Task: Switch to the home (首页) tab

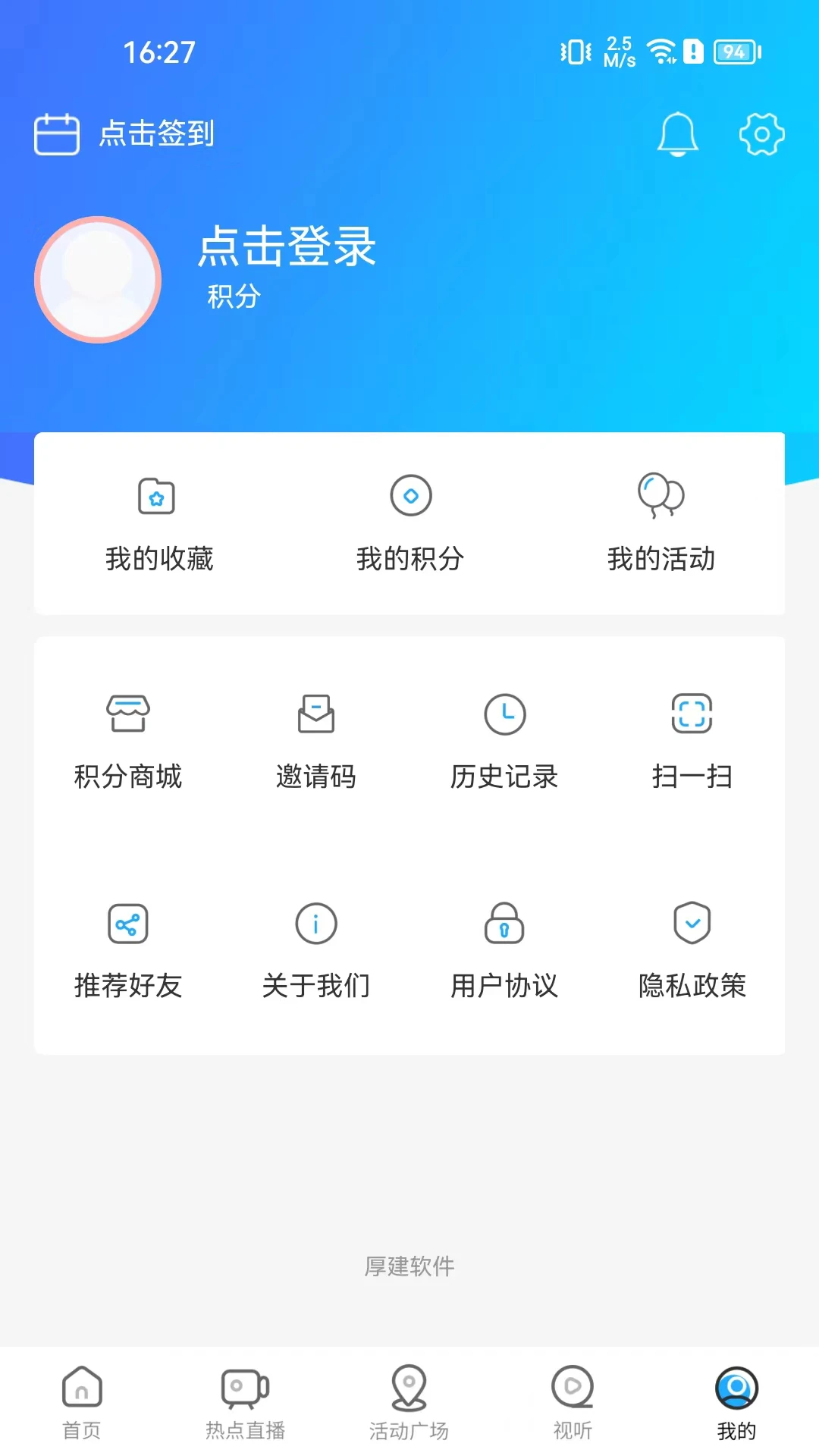Action: click(80, 1403)
